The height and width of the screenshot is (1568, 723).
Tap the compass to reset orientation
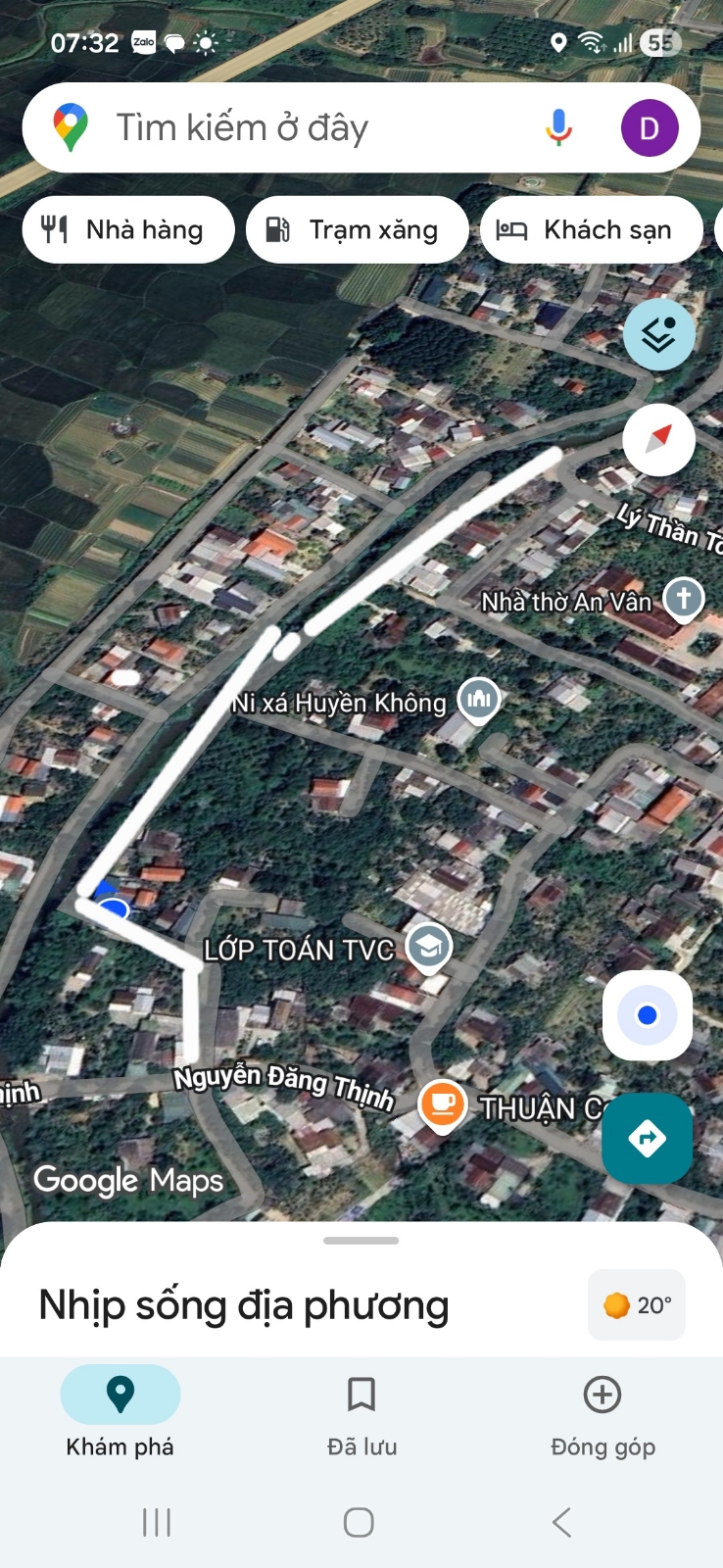pos(659,440)
